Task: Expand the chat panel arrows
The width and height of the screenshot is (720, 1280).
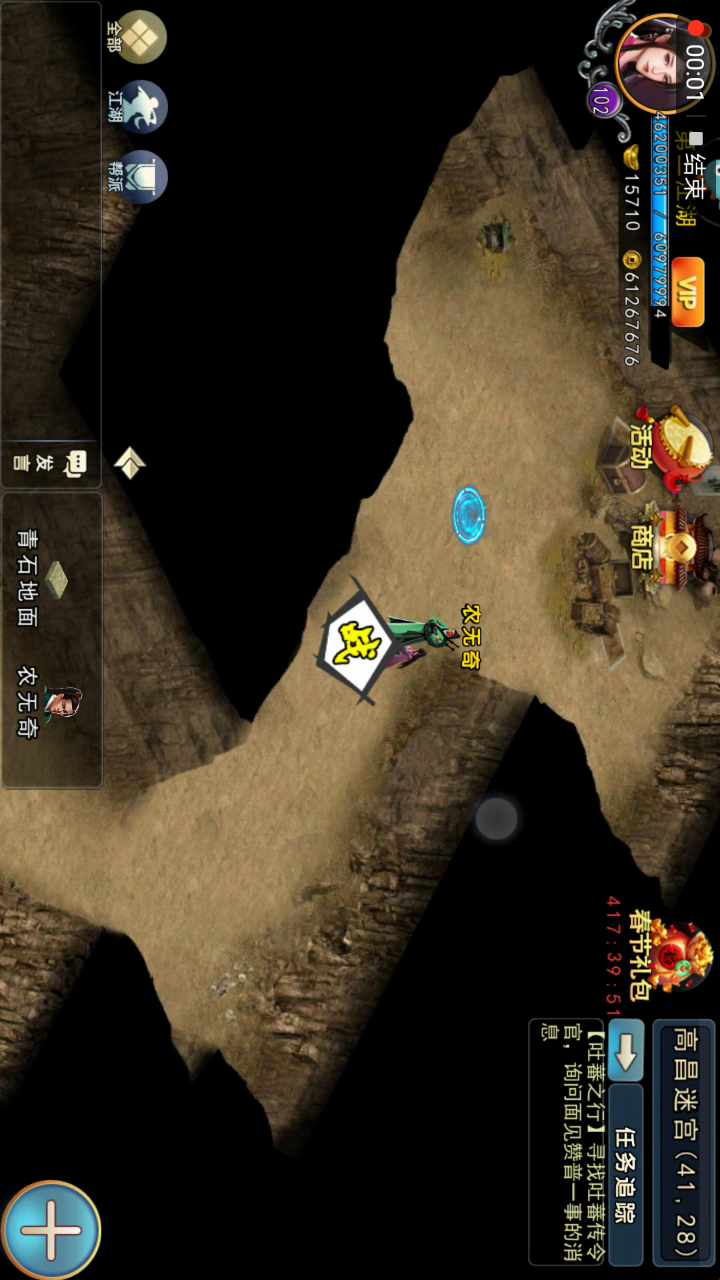Action: pos(130,462)
